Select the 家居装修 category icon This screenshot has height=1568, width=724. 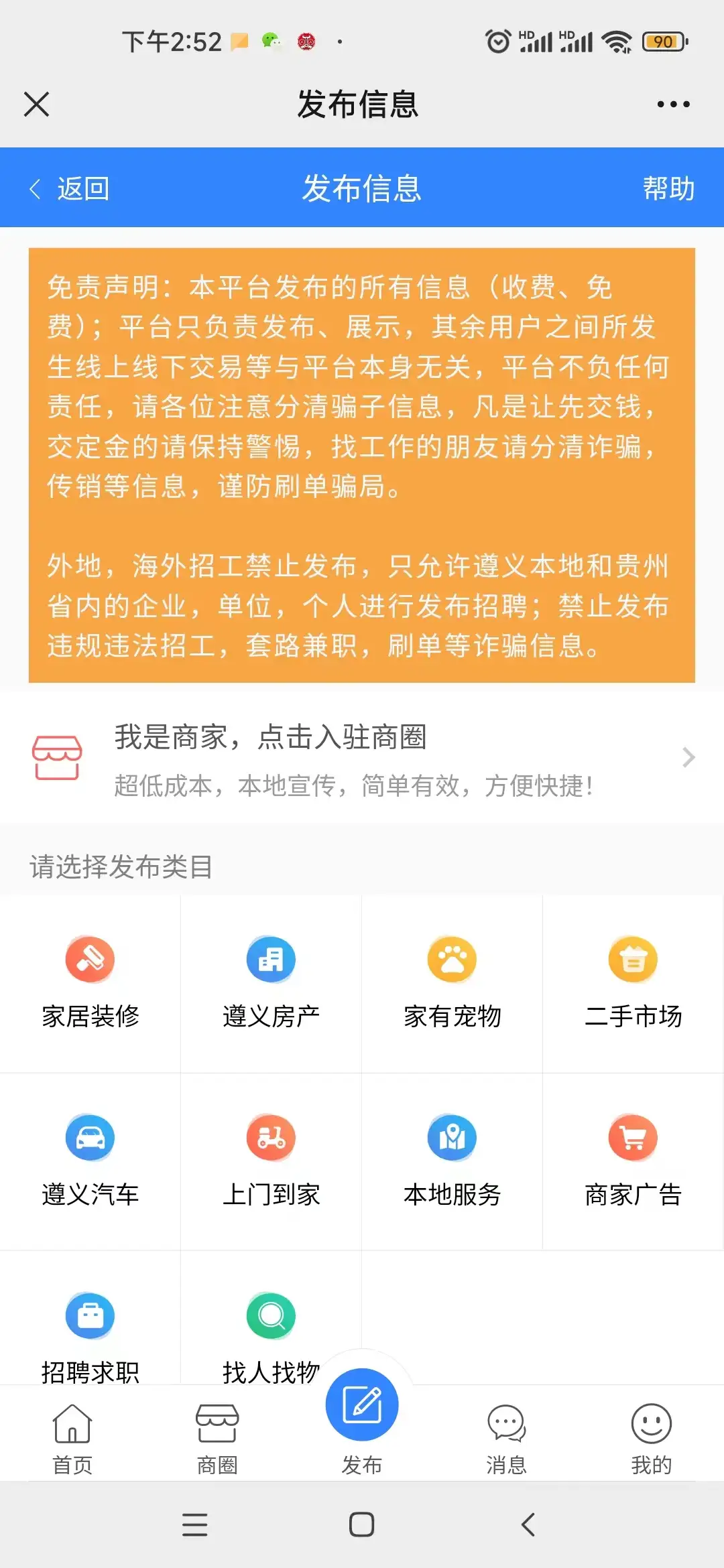[x=90, y=960]
